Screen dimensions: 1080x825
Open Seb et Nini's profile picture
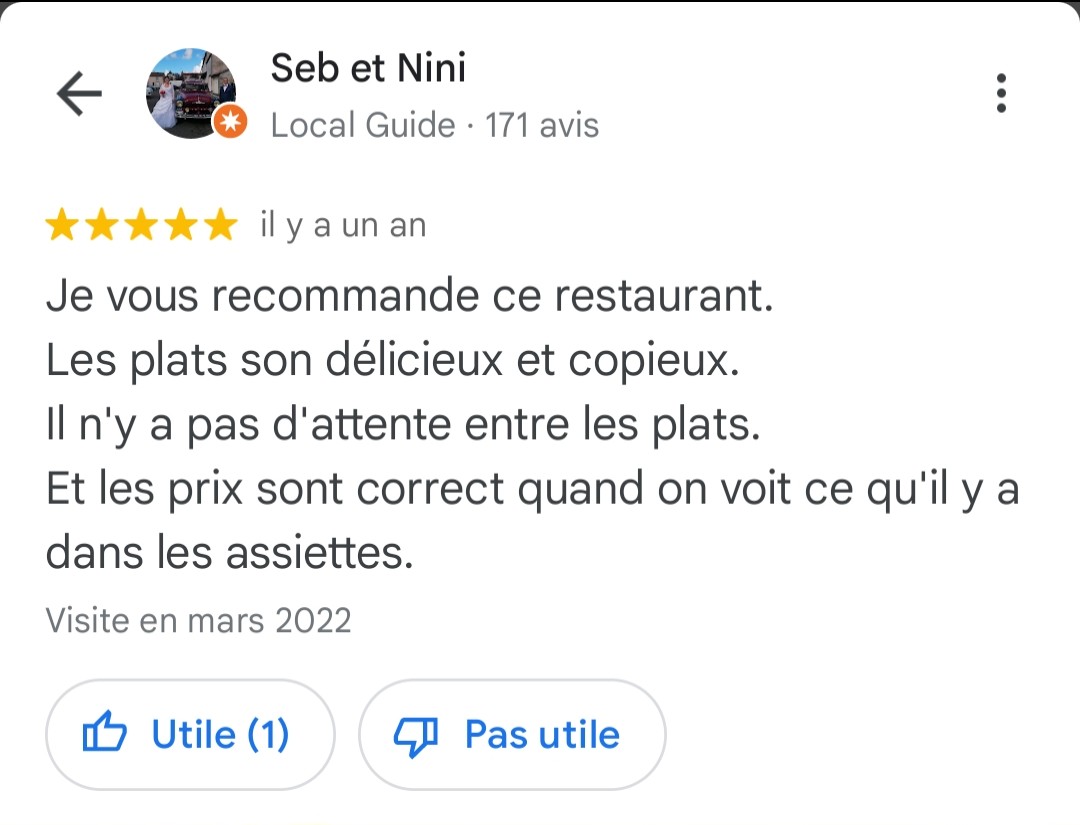pos(191,94)
